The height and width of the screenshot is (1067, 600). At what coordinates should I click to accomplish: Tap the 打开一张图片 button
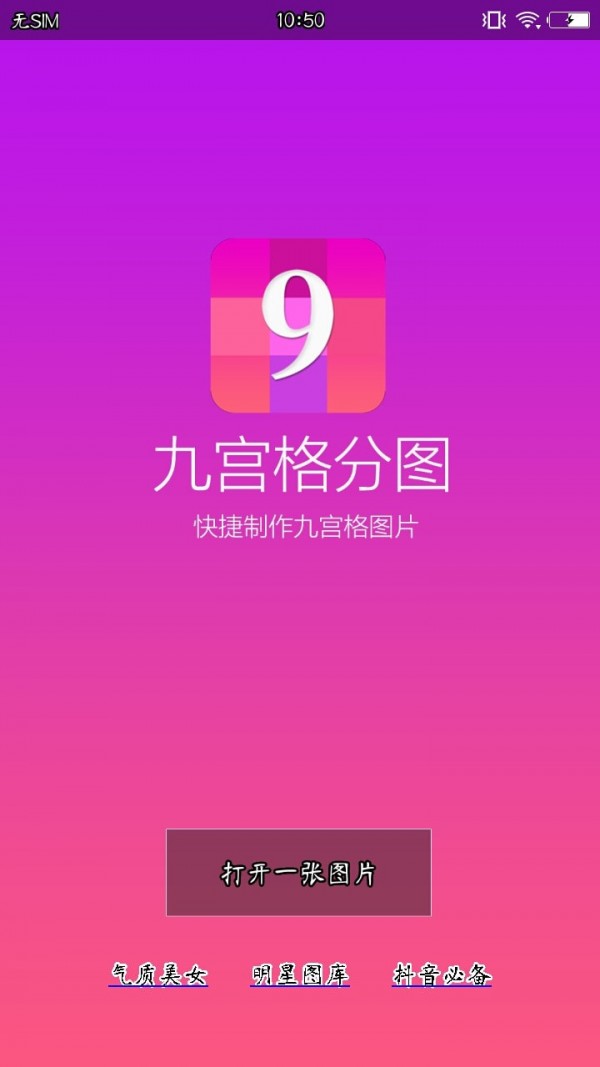298,872
